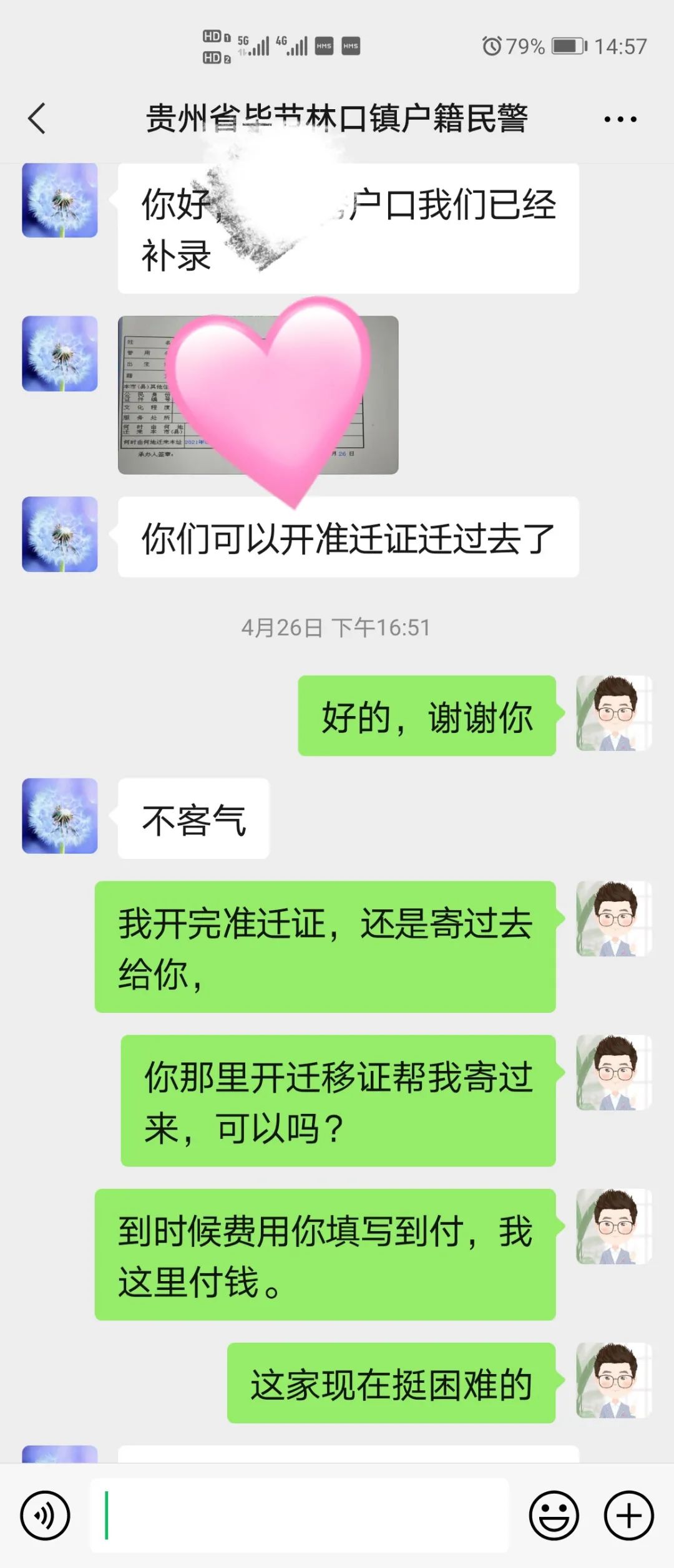Image resolution: width=674 pixels, height=1568 pixels.
Task: Focus the message text field
Action: click(300, 1515)
